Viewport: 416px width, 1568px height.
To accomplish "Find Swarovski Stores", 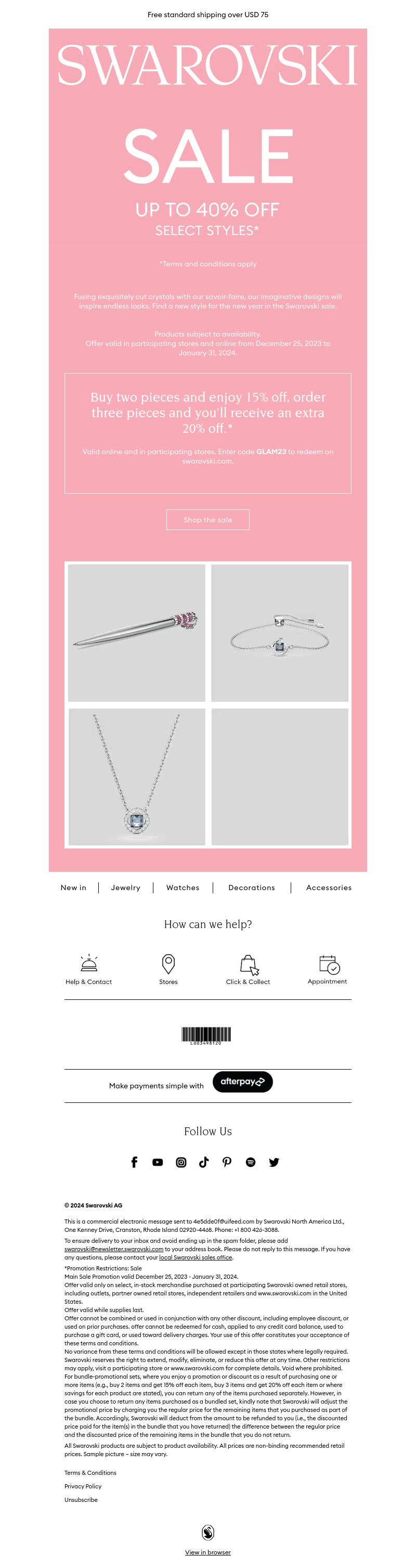I will coord(168,969).
